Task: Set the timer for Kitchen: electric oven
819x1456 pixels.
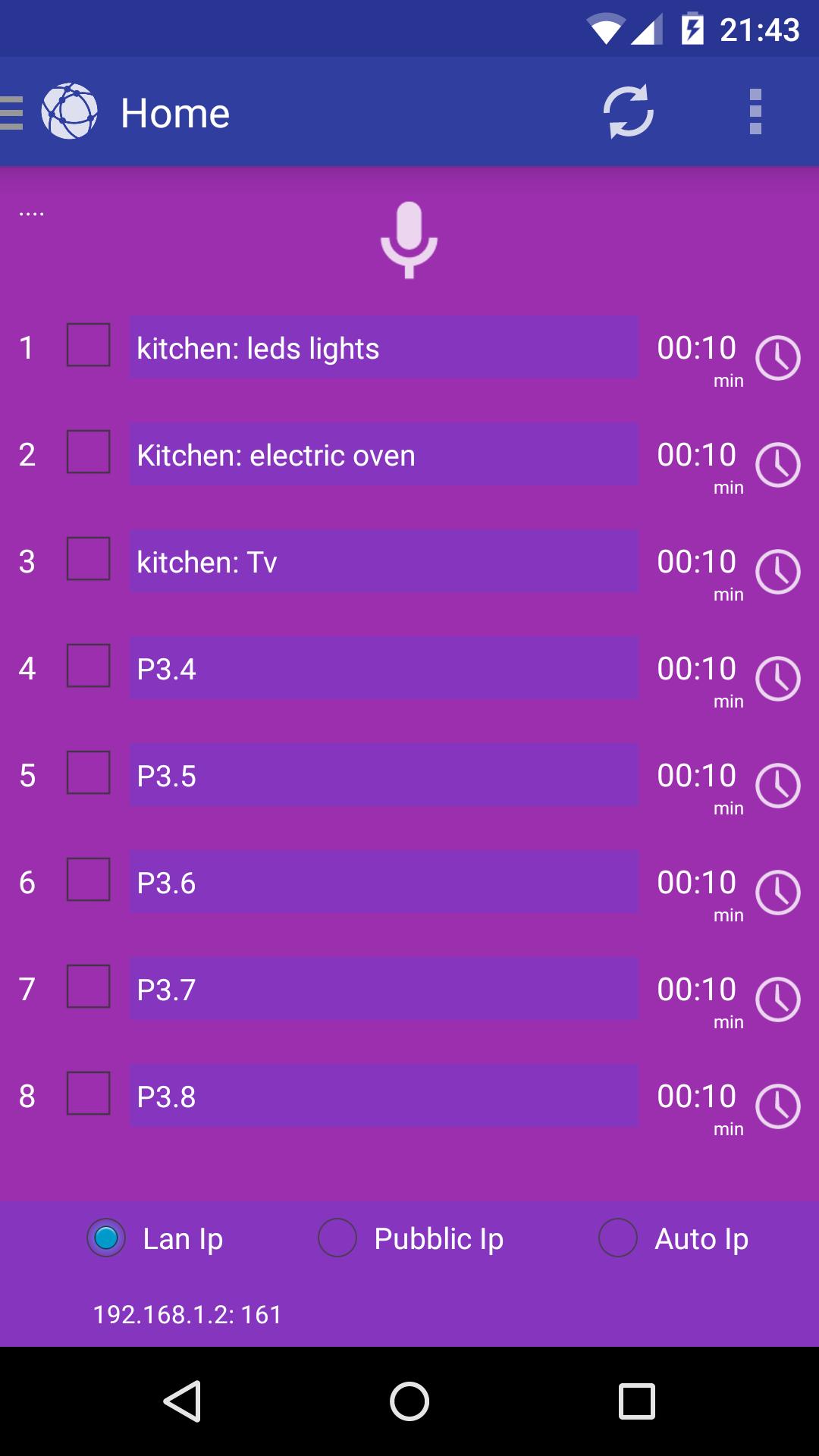Action: coord(777,465)
